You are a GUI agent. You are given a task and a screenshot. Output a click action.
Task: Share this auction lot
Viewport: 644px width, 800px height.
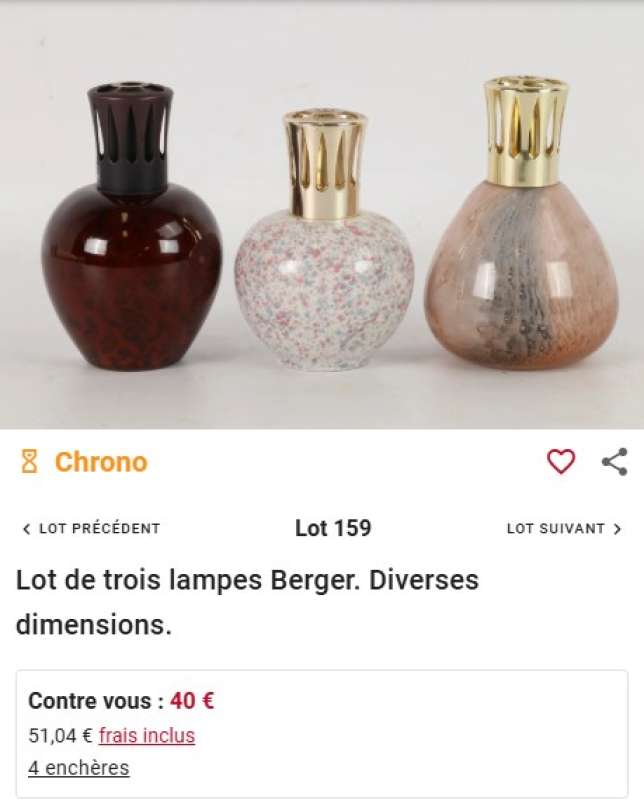(x=614, y=461)
